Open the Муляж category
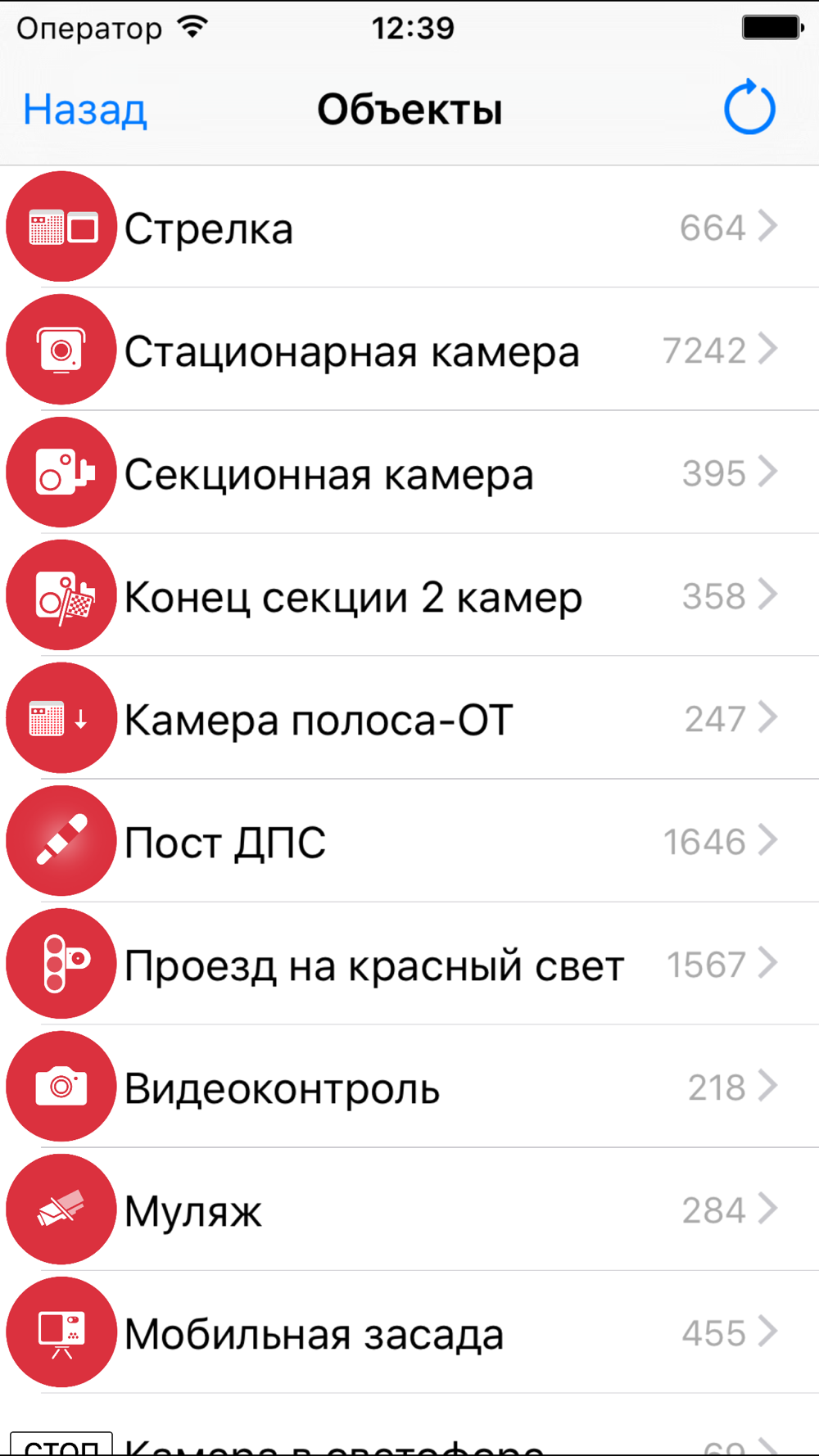 pyautogui.click(x=409, y=1210)
